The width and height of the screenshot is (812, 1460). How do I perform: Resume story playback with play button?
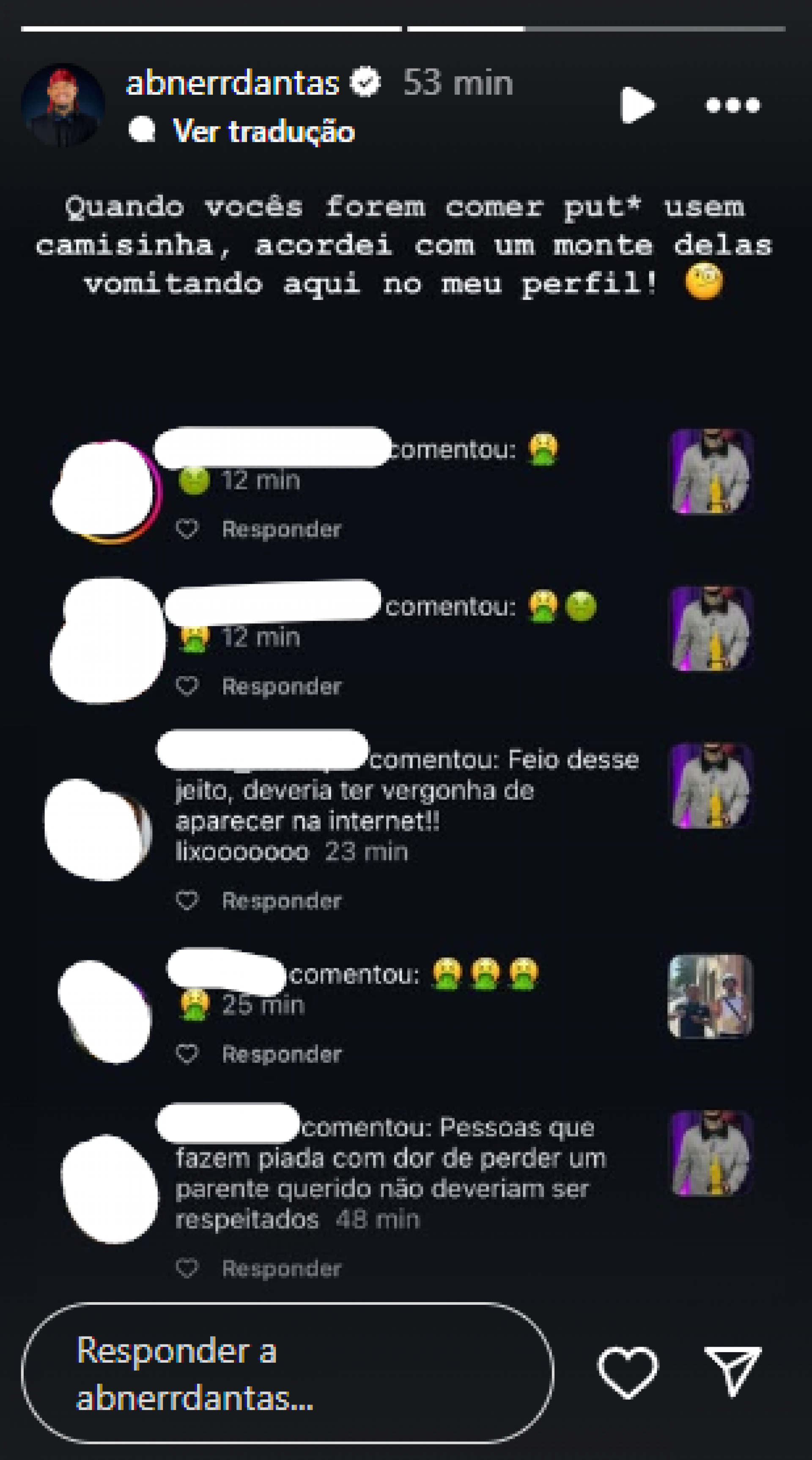click(x=637, y=105)
